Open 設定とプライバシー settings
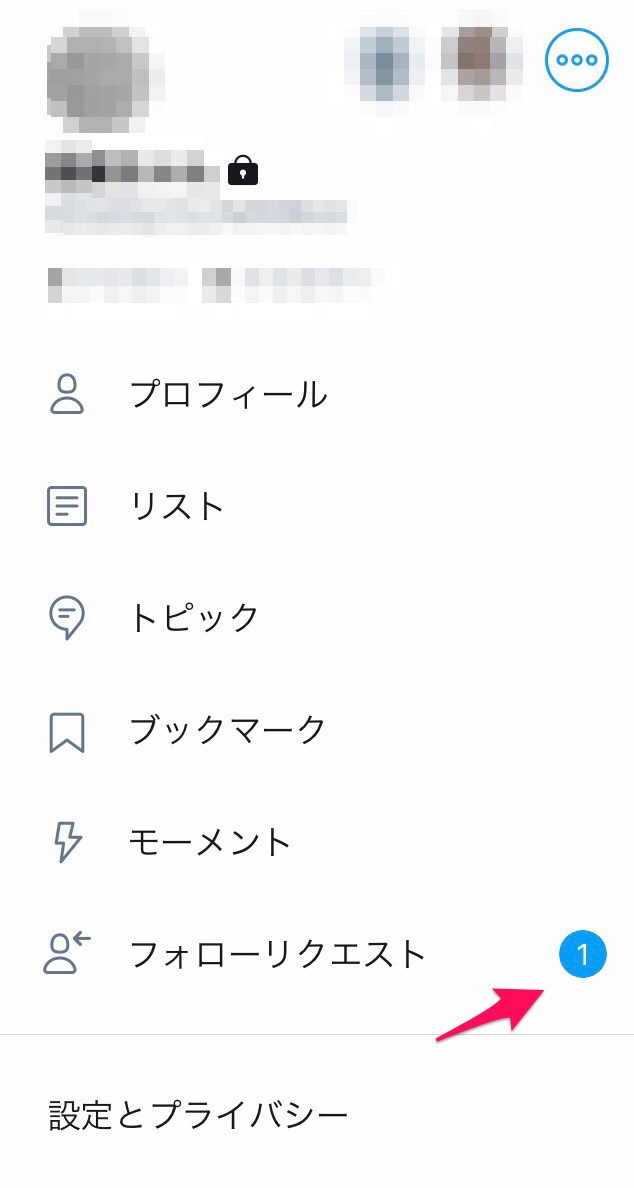 pyautogui.click(x=198, y=1114)
